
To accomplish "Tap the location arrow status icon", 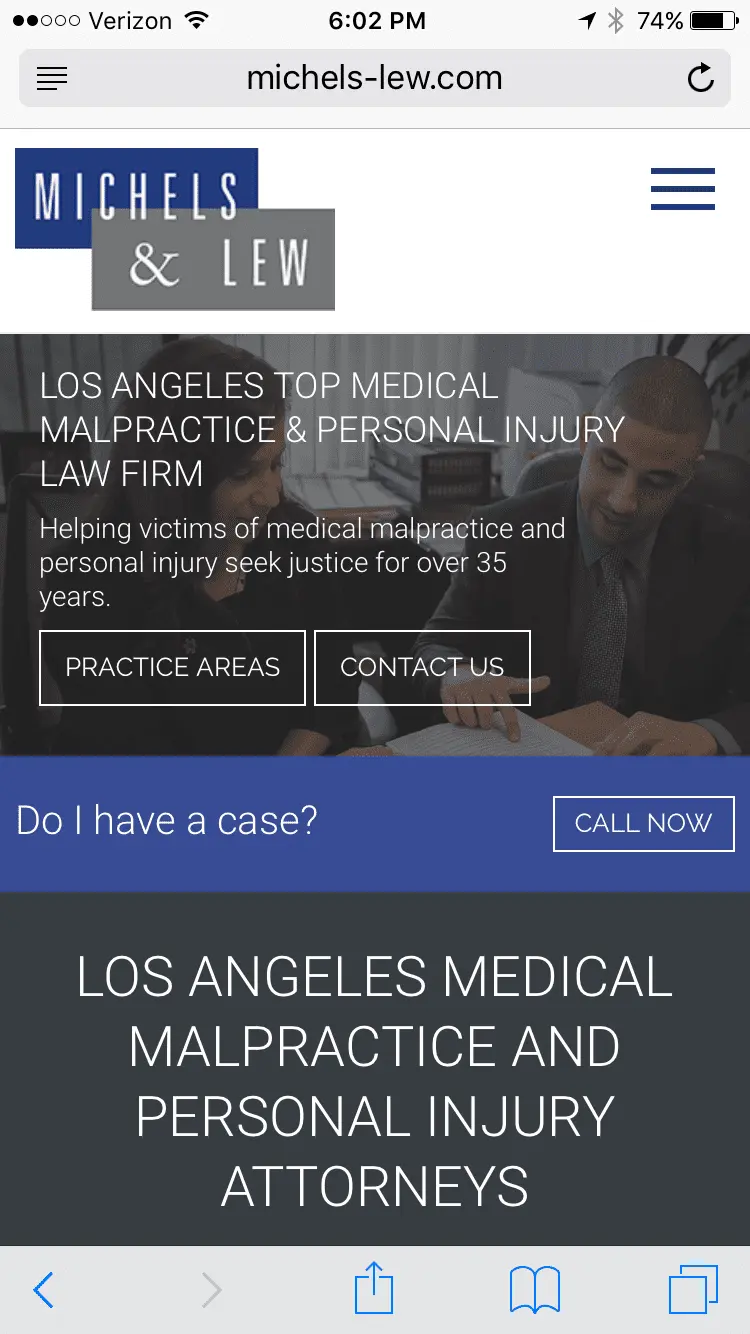I will pyautogui.click(x=586, y=19).
